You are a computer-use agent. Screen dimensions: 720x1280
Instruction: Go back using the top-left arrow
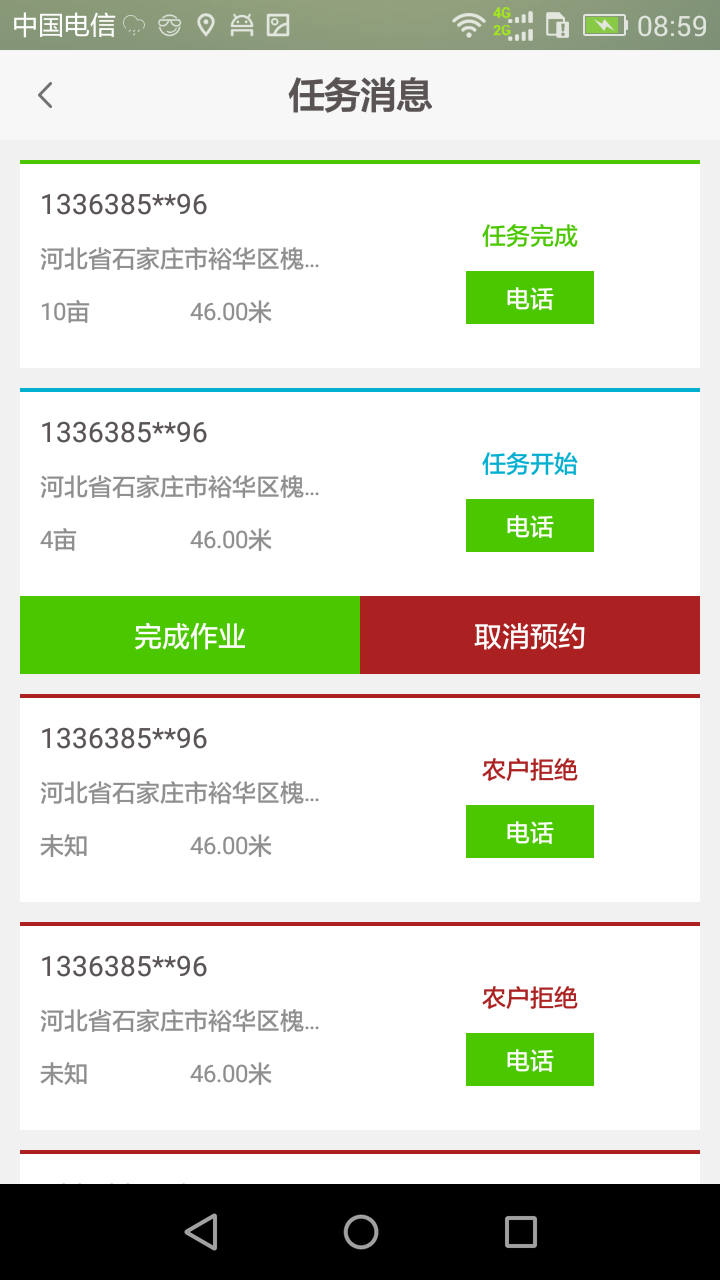[x=45, y=95]
